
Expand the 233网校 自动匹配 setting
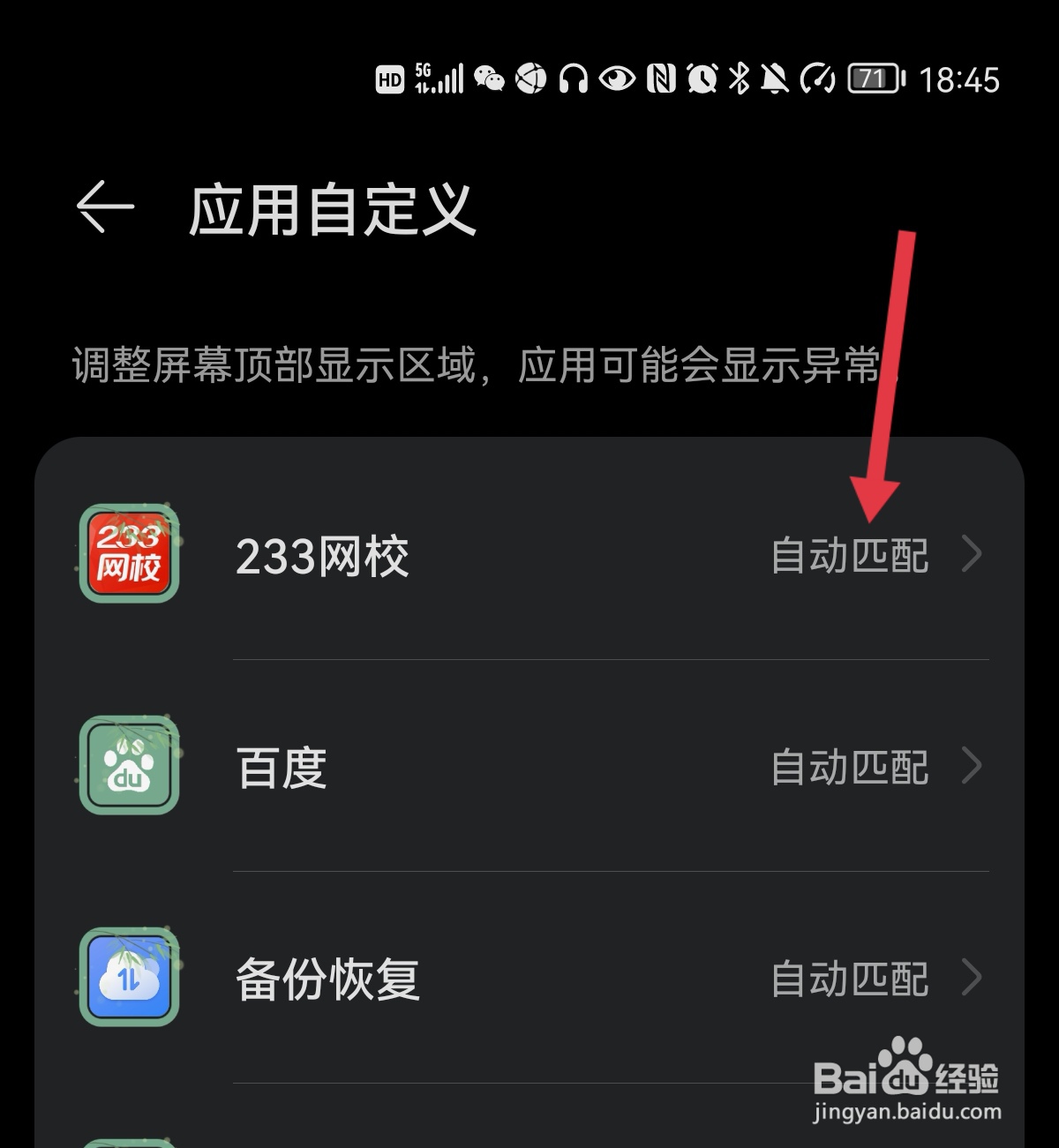(850, 554)
